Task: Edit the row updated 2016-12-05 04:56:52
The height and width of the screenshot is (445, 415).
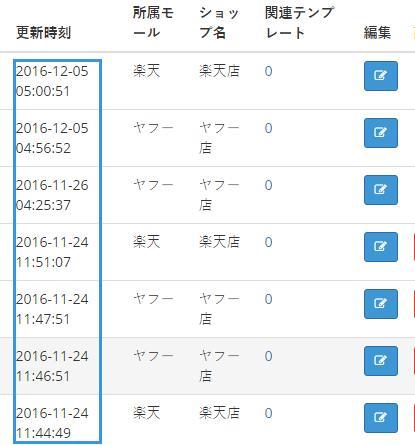Action: pyautogui.click(x=381, y=133)
